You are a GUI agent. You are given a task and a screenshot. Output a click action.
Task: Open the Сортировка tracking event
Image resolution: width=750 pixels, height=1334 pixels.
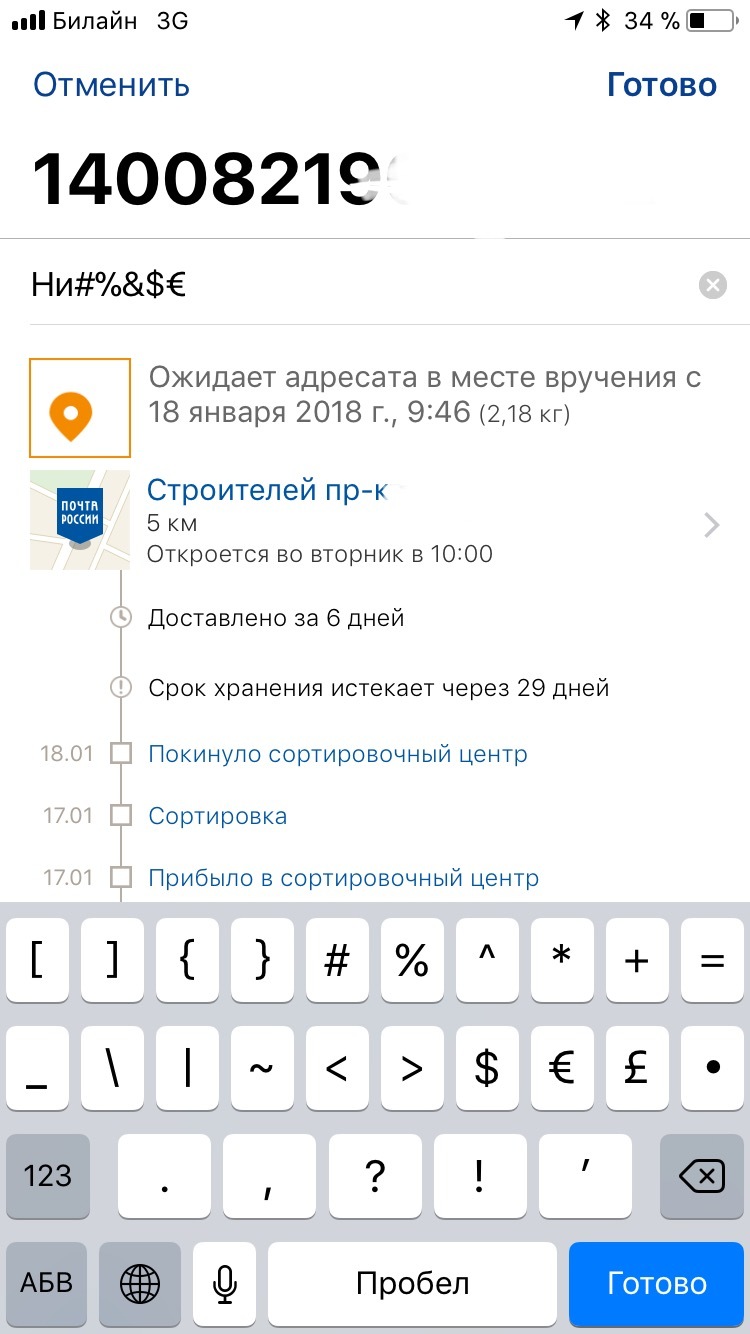point(217,816)
